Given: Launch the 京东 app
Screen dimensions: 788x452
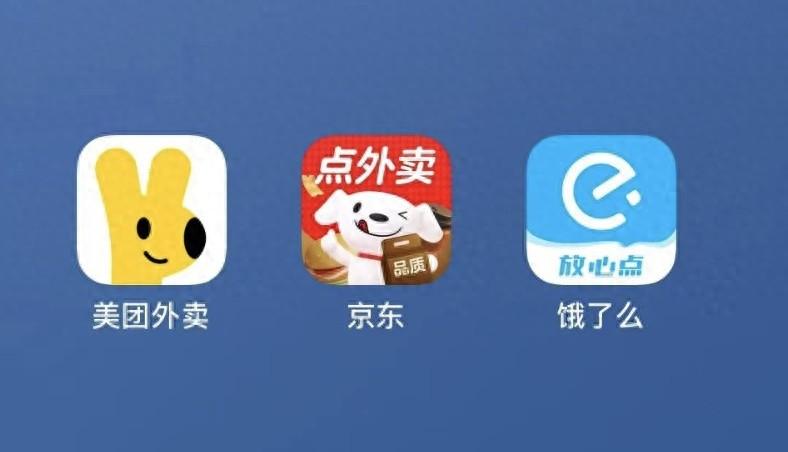Looking at the screenshot, I should (x=377, y=211).
